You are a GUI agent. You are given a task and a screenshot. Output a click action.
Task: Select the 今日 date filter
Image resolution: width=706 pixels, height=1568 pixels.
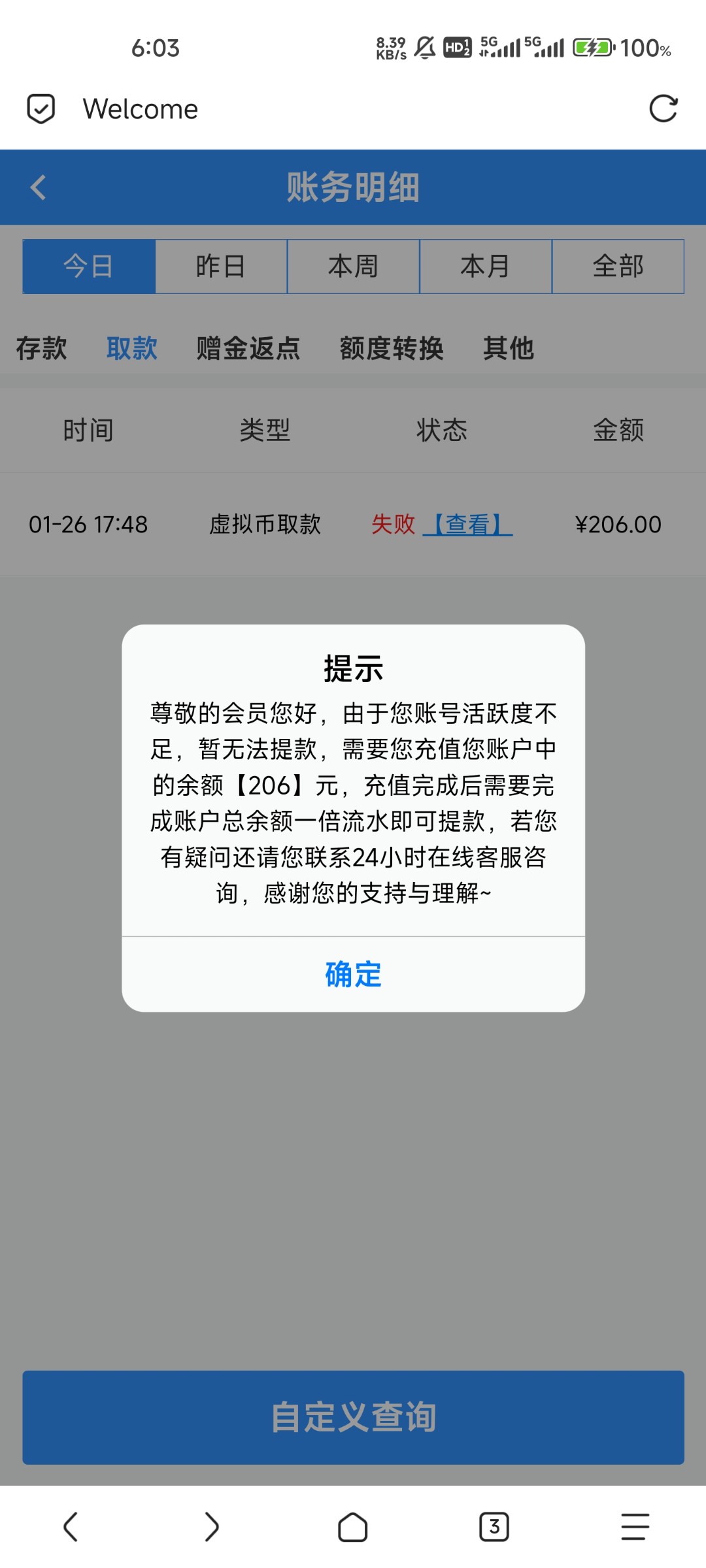(x=89, y=267)
